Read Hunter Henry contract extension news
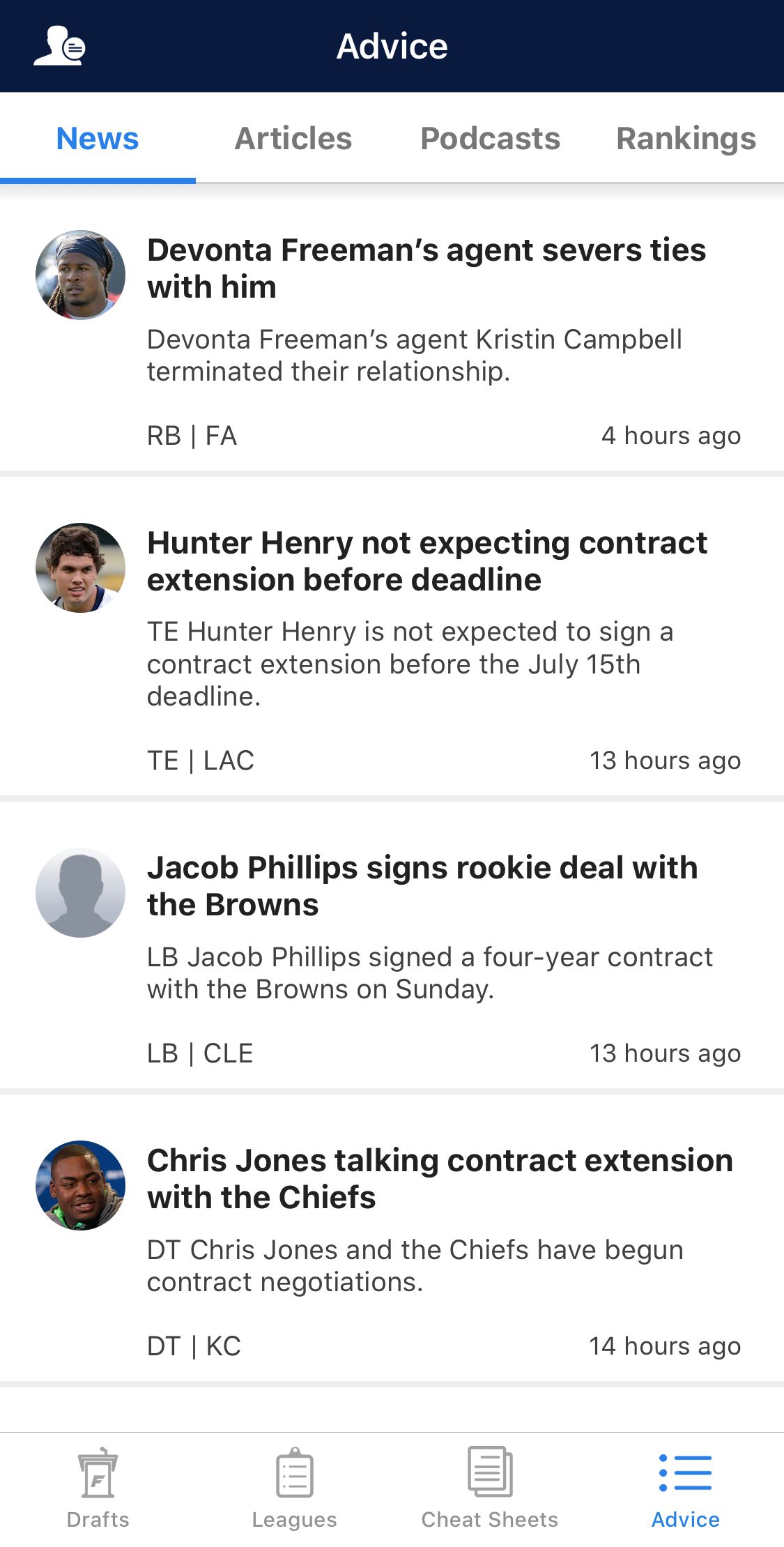The image size is (784, 1547). click(426, 561)
